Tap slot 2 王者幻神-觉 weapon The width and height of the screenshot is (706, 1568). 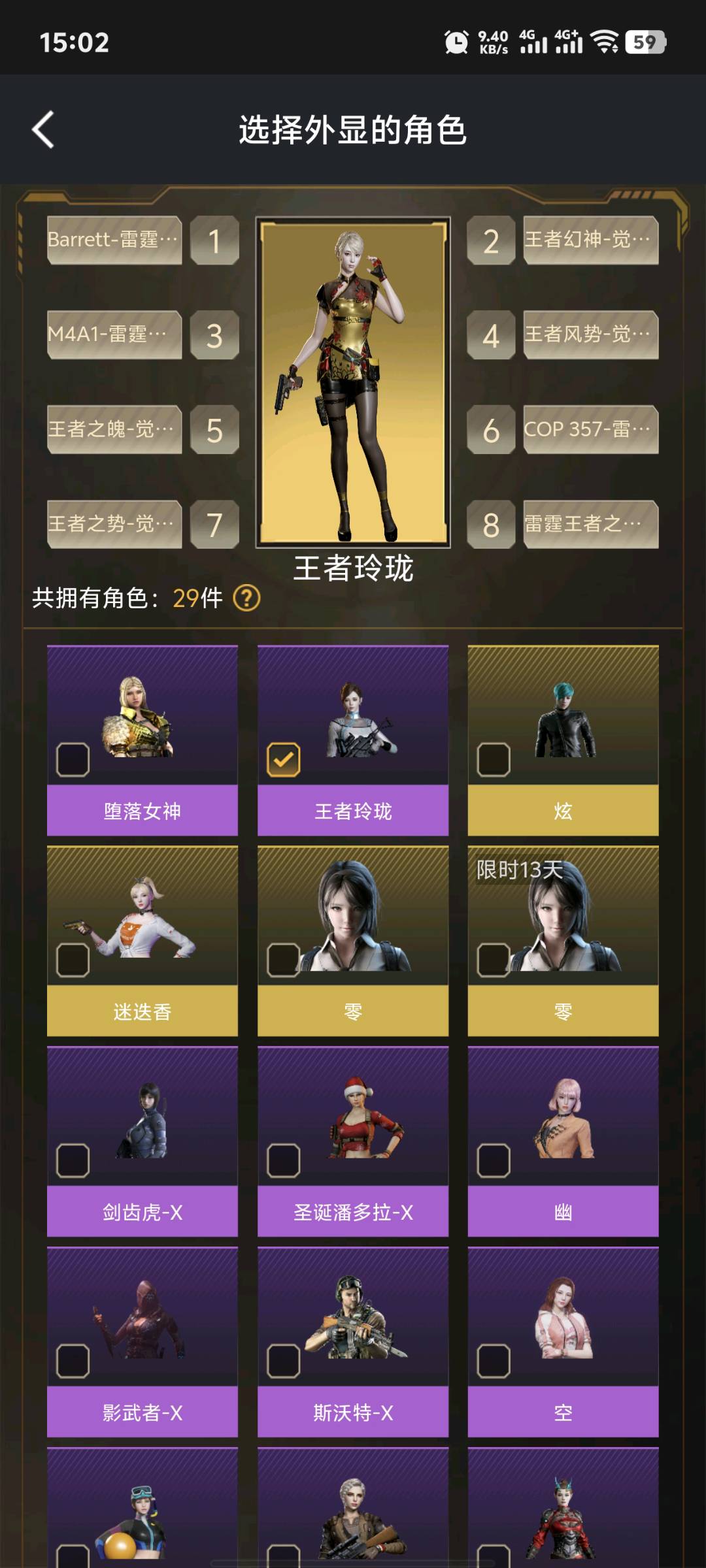(x=590, y=240)
